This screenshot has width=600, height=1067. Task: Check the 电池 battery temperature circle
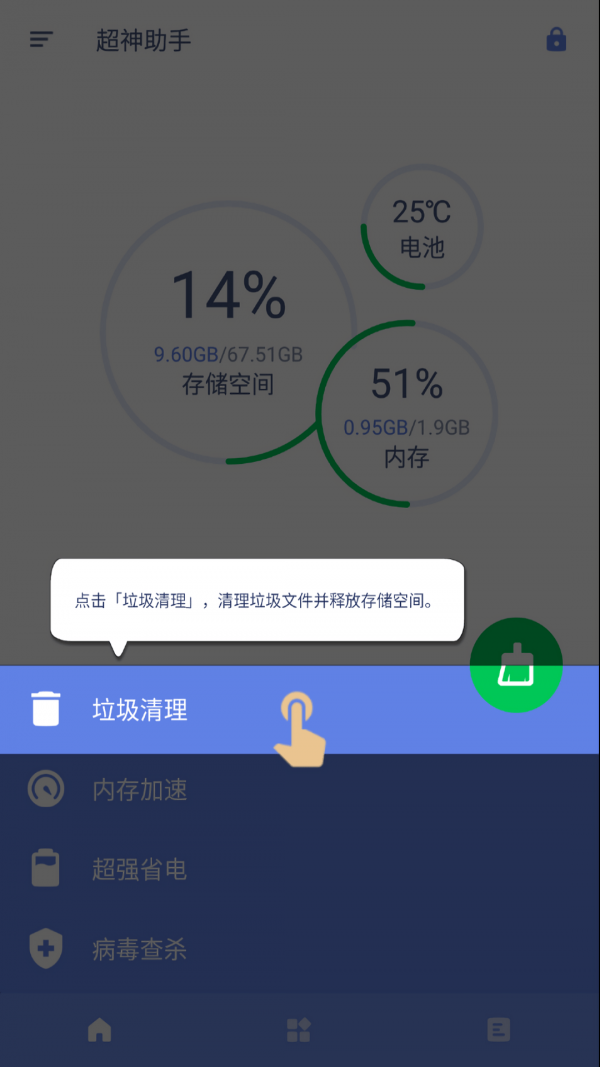(x=421, y=226)
